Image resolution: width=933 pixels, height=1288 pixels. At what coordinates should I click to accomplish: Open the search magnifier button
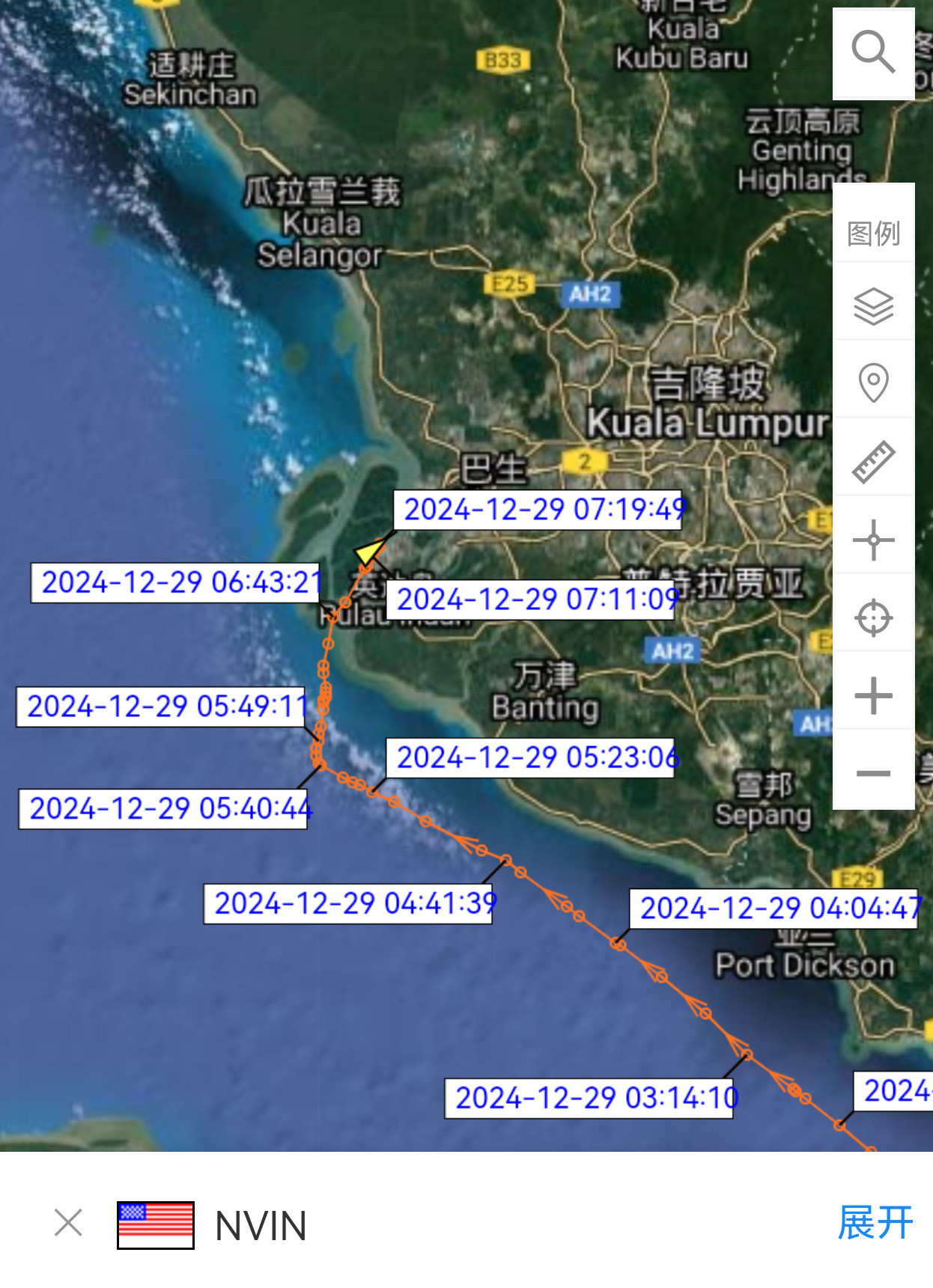[873, 52]
